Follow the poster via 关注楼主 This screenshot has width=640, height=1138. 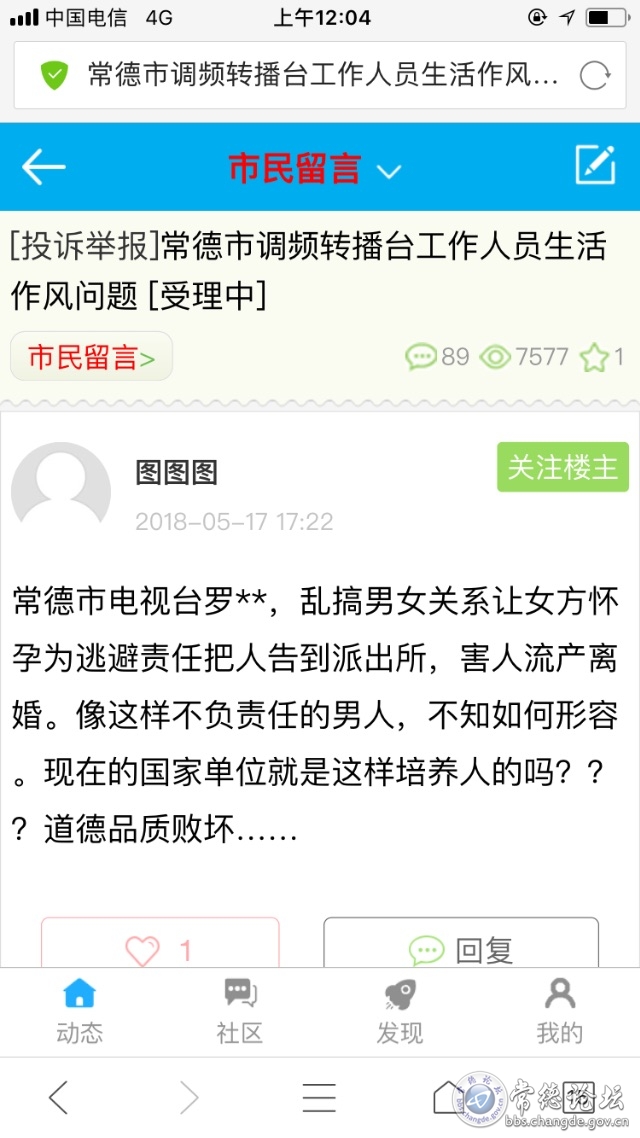[x=562, y=467]
